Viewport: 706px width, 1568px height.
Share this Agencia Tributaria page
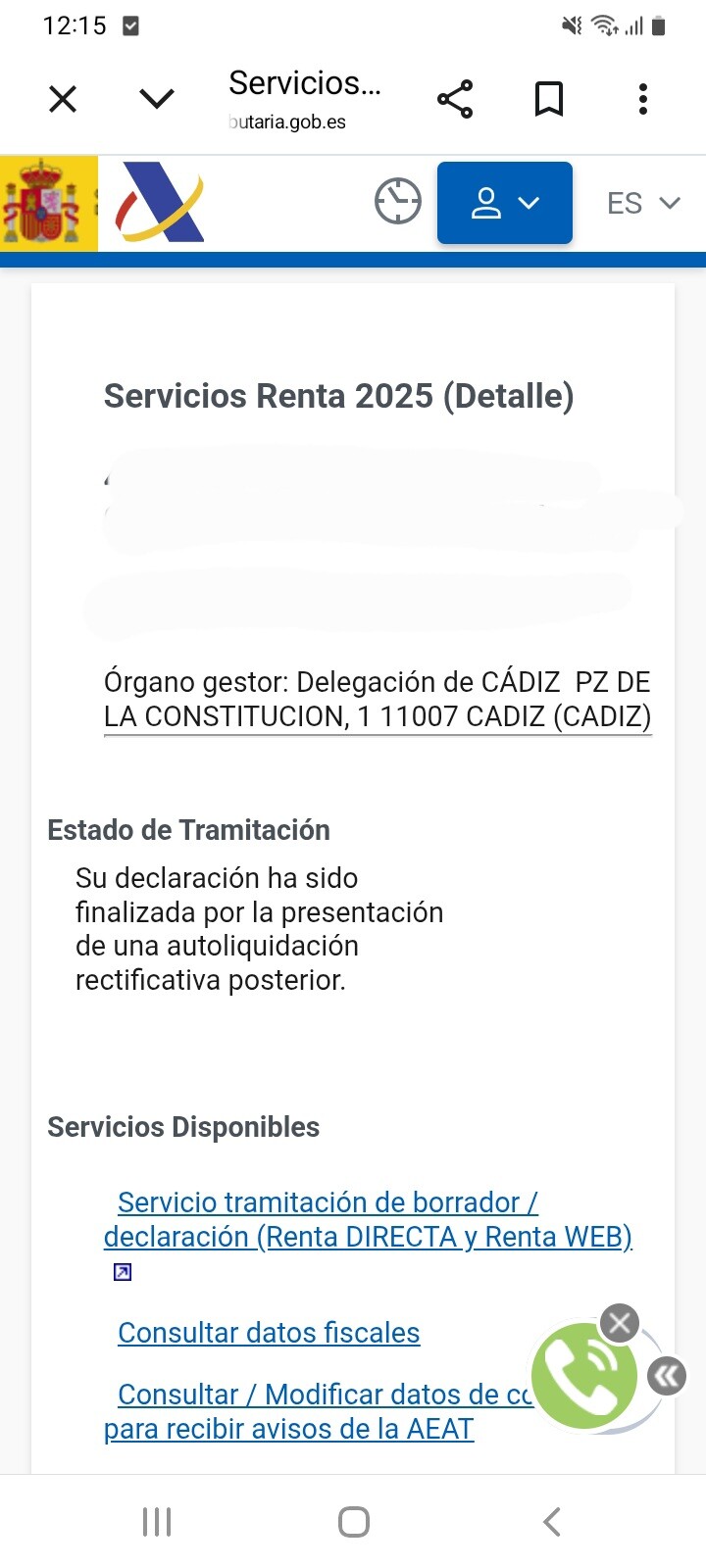455,99
